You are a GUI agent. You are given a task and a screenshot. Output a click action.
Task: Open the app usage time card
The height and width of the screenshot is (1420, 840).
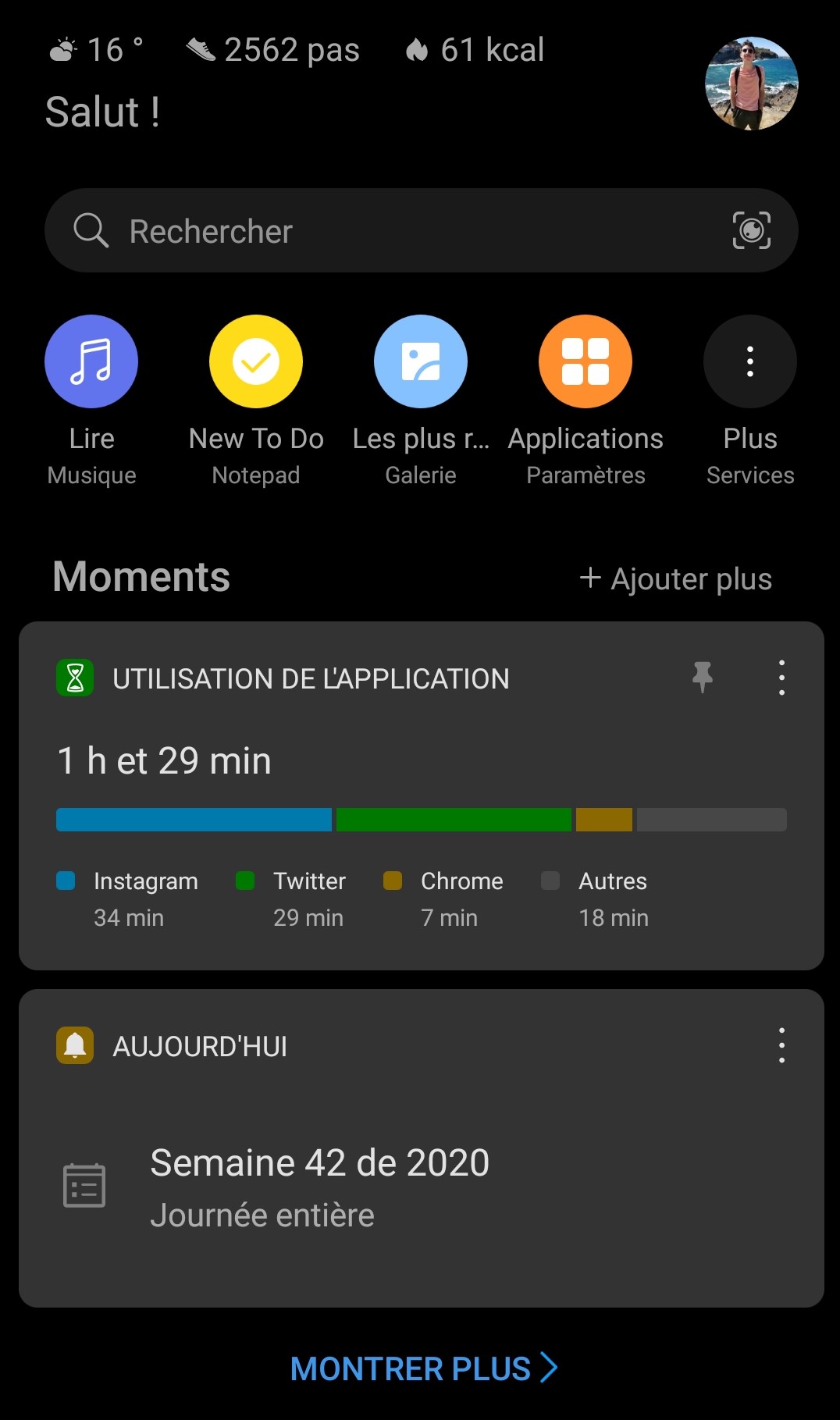tap(422, 820)
